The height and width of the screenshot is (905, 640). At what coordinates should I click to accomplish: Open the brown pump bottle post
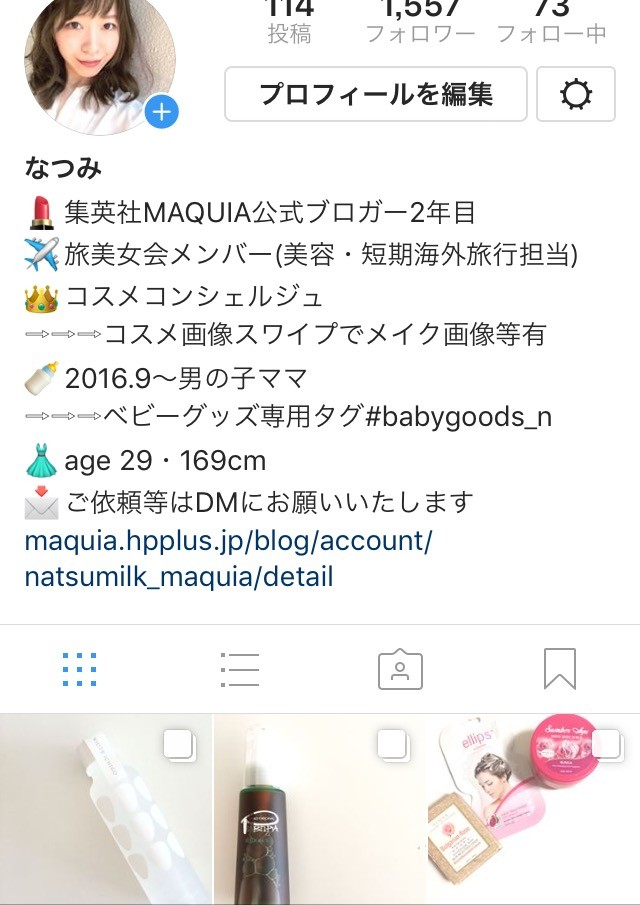coord(319,810)
